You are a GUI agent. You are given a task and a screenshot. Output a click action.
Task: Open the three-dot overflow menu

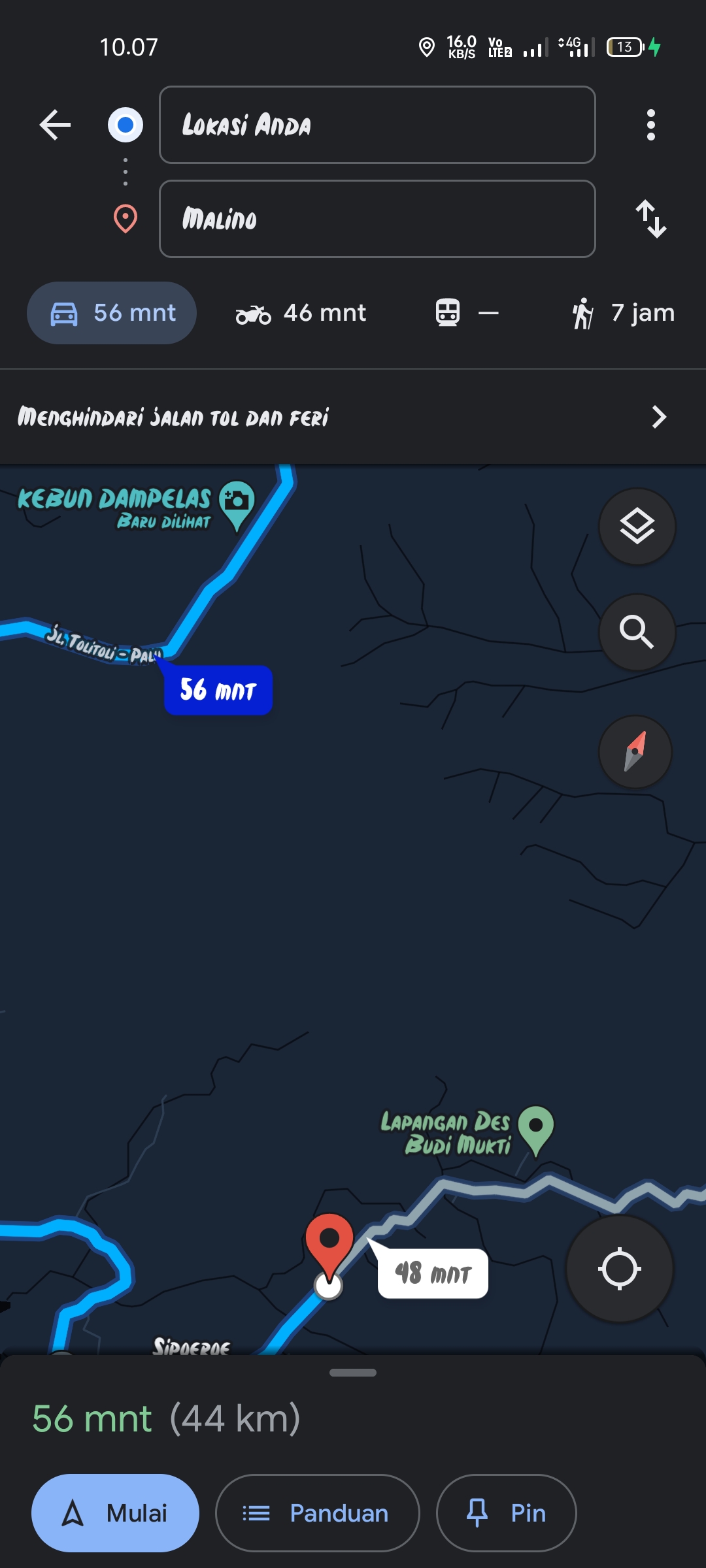(650, 125)
